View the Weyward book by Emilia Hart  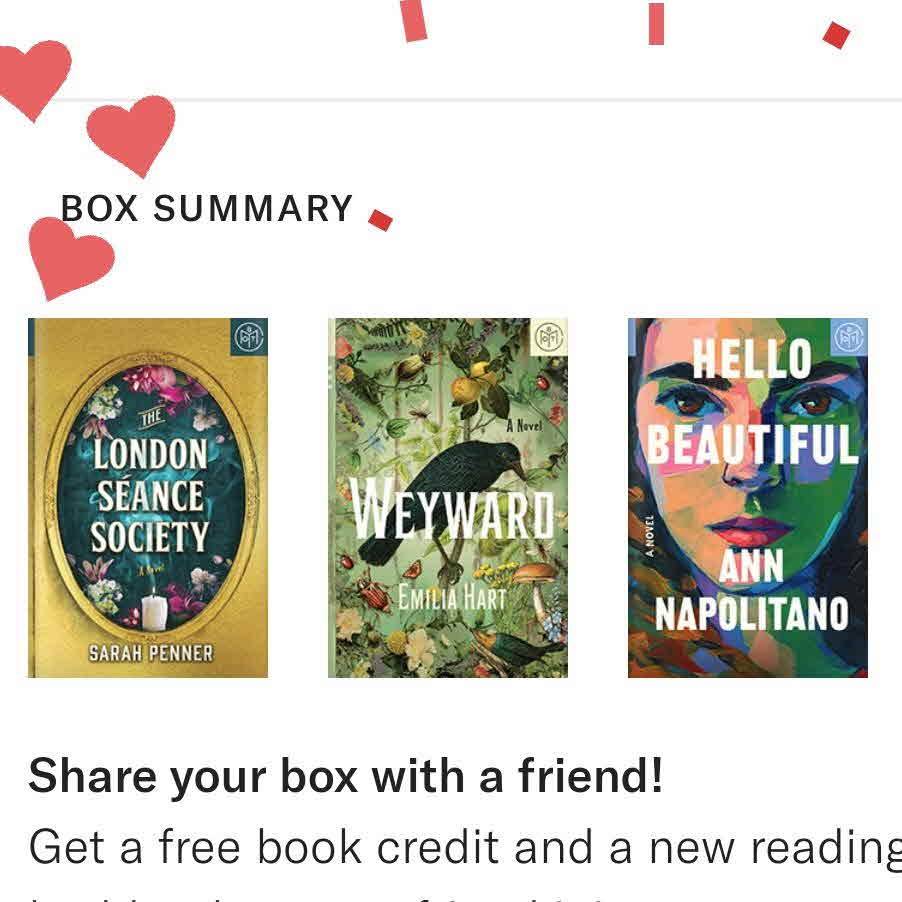click(x=448, y=498)
